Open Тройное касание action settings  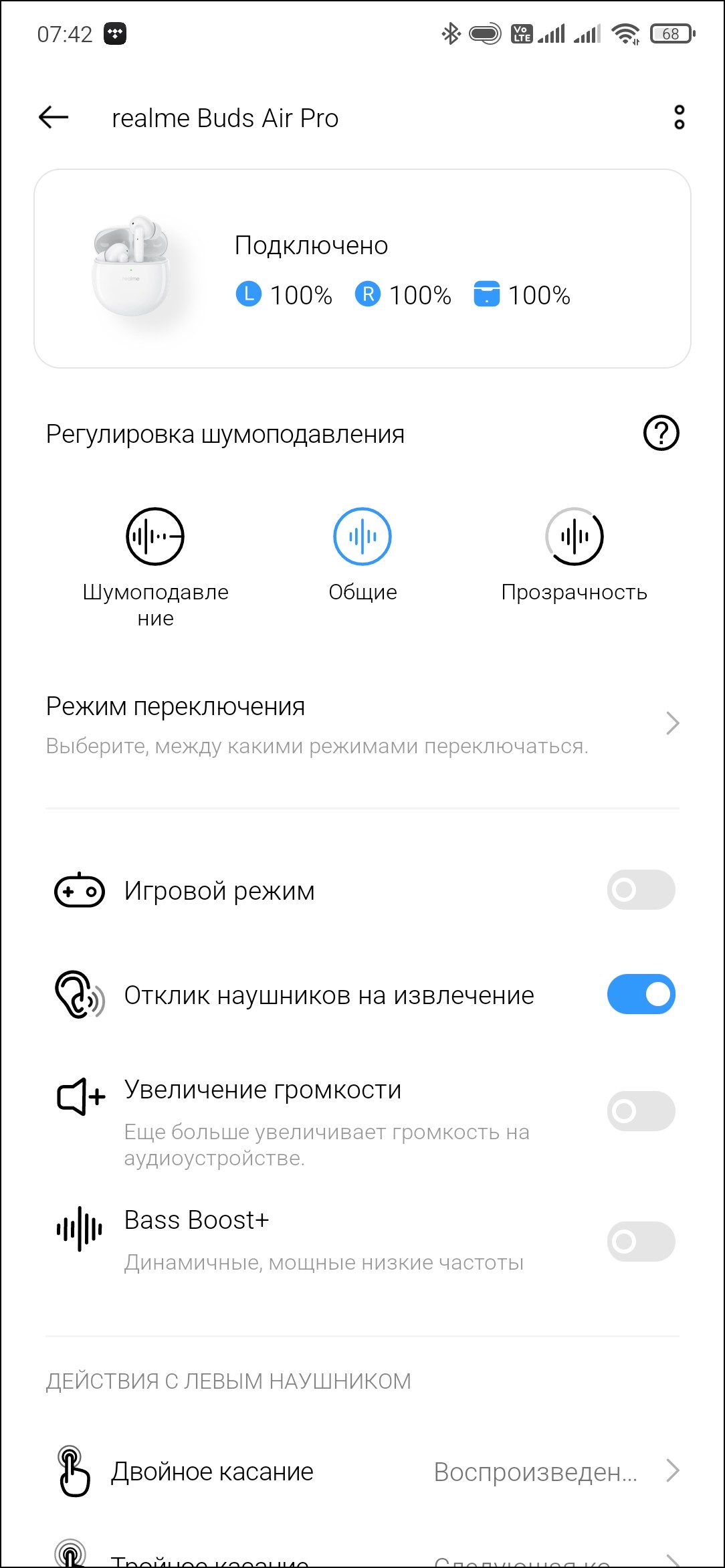362,1557
